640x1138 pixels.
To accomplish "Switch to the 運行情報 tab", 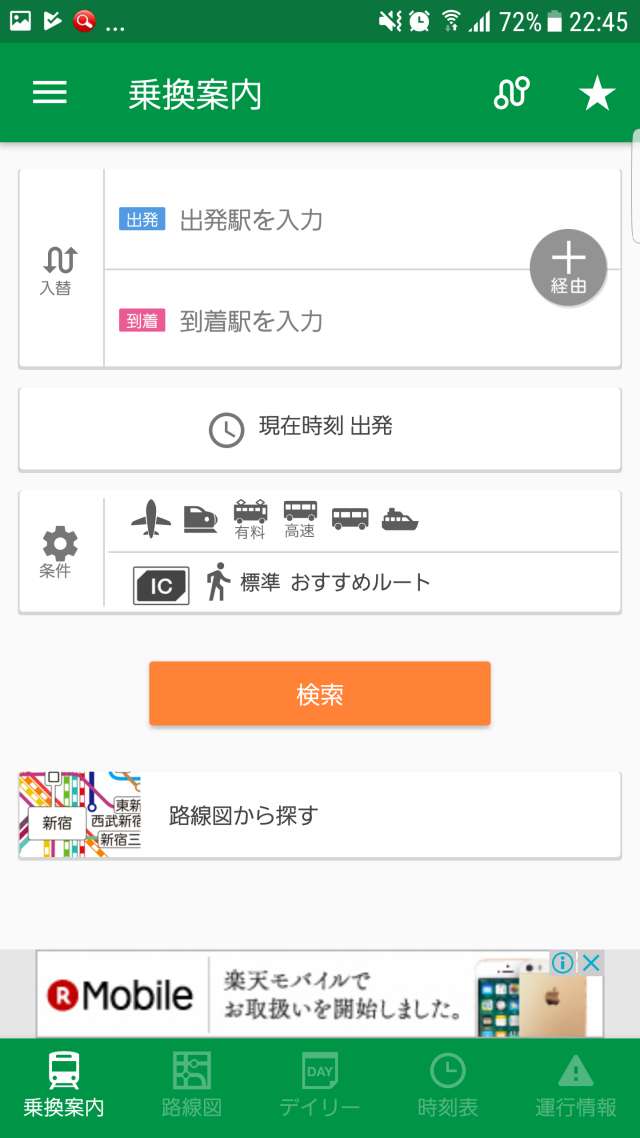I will click(575, 1086).
